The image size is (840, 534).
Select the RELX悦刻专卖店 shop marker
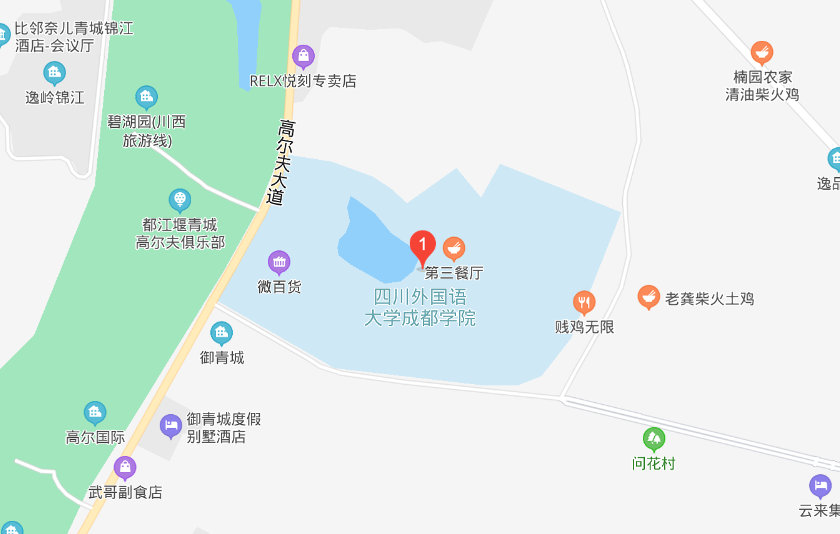pyautogui.click(x=303, y=56)
